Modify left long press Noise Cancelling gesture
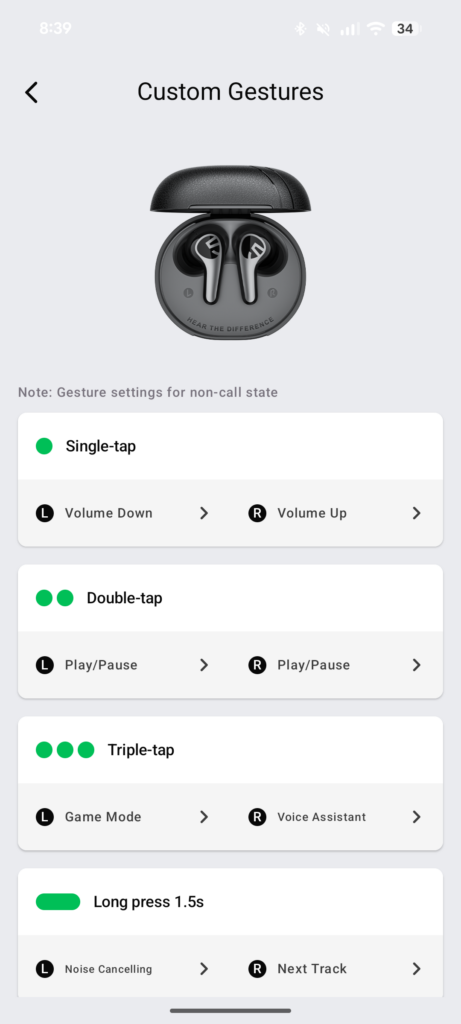This screenshot has height=1024, width=461. [x=124, y=968]
